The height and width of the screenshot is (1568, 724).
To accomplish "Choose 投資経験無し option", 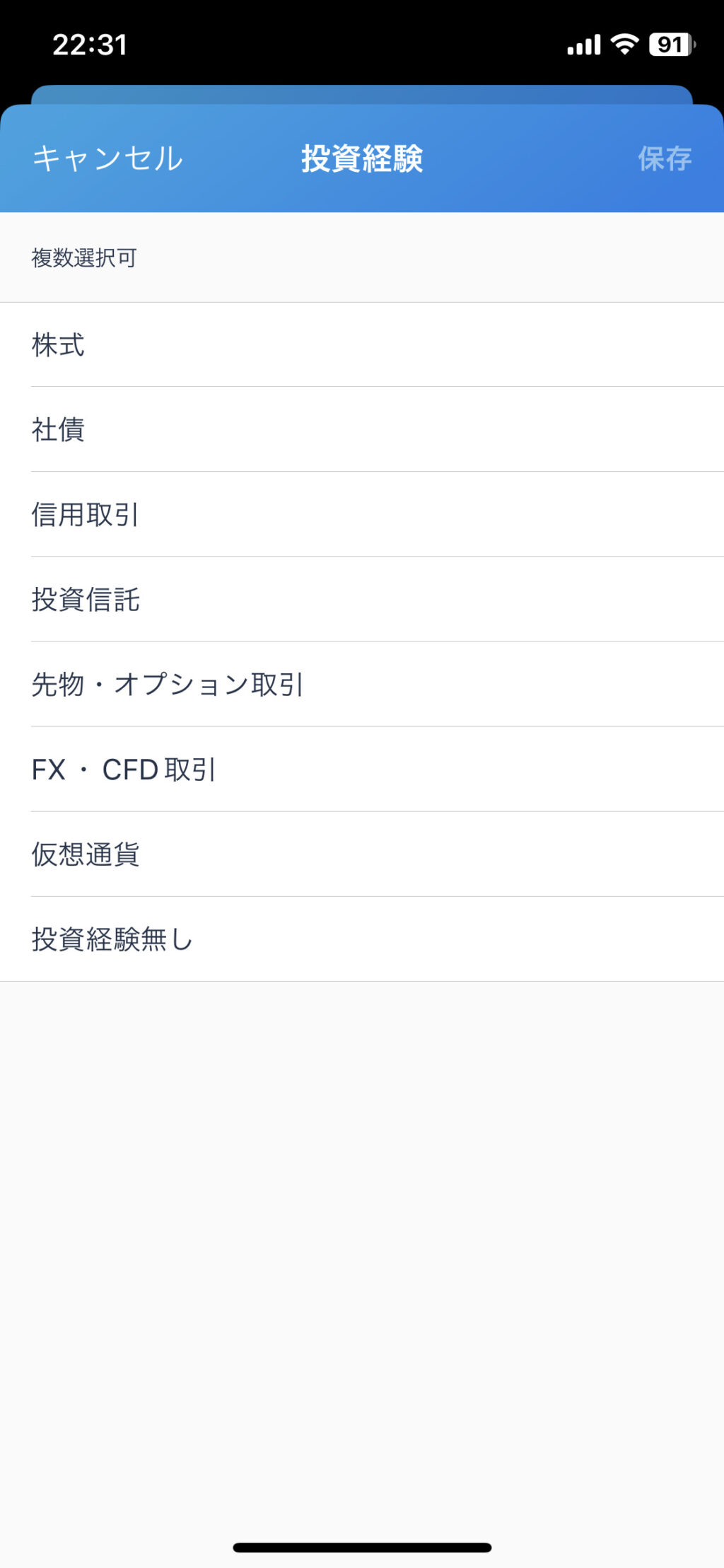I will [362, 939].
